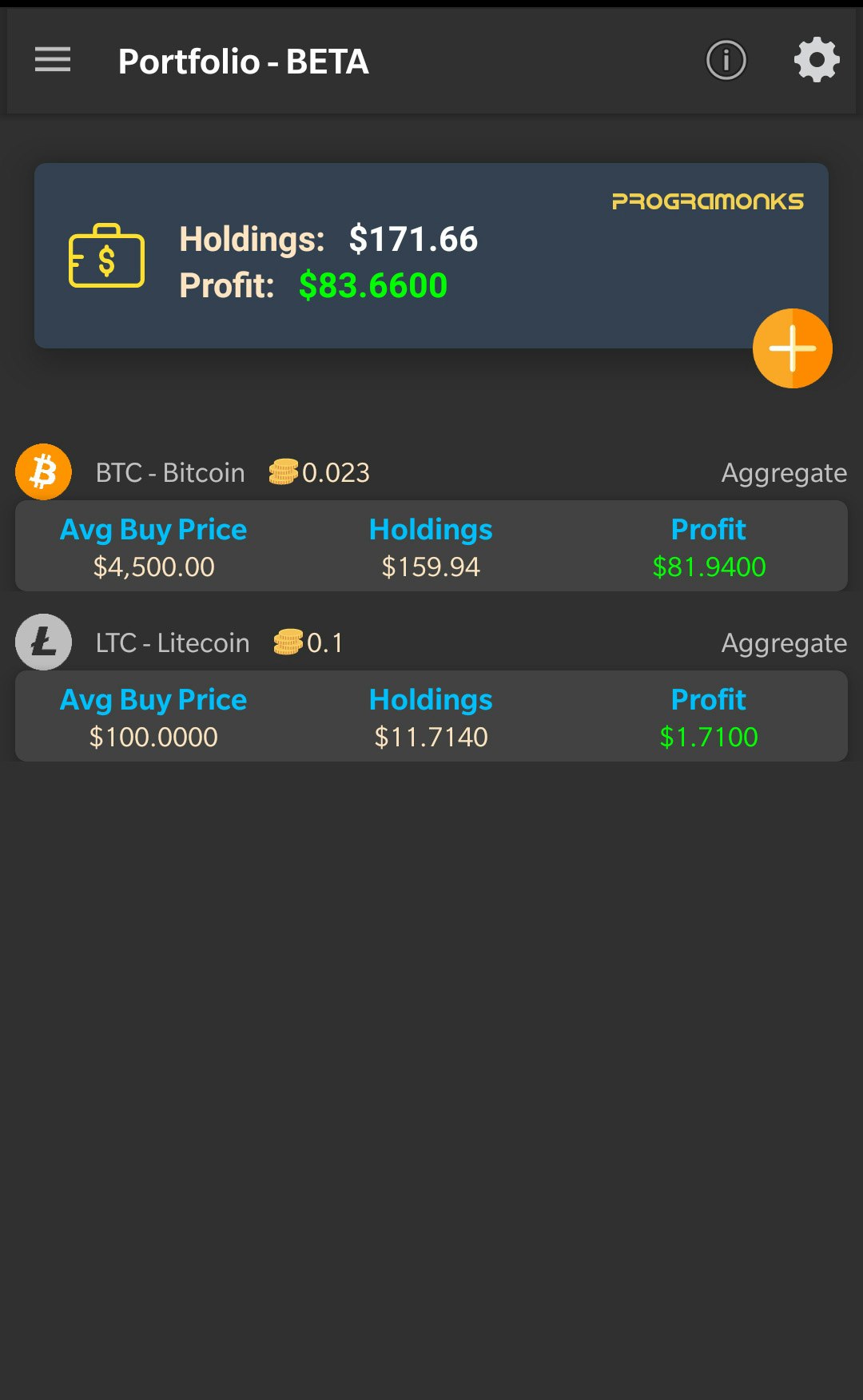Switch aggregate mode on the BTC row

click(x=784, y=471)
